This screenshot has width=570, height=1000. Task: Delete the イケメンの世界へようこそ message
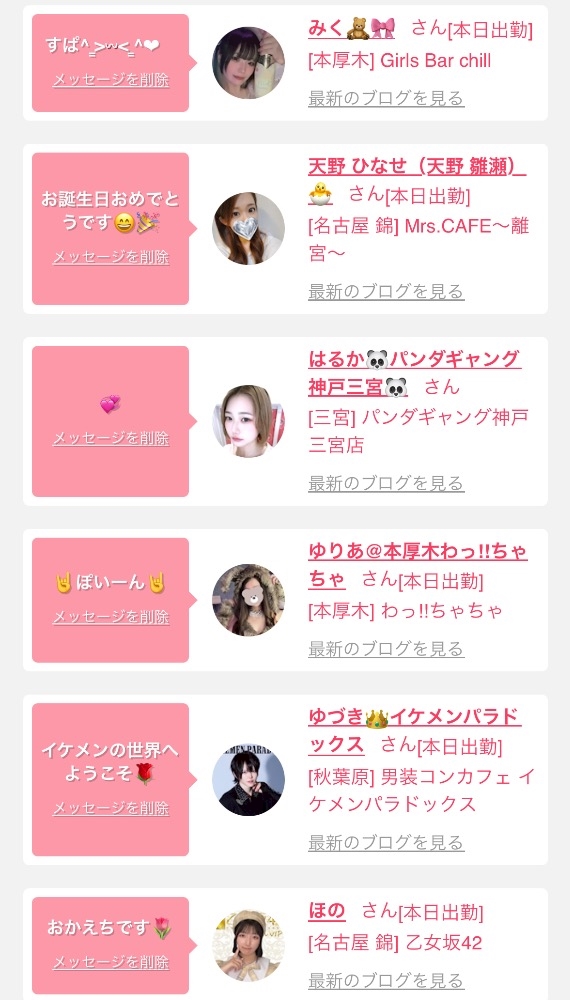click(111, 808)
